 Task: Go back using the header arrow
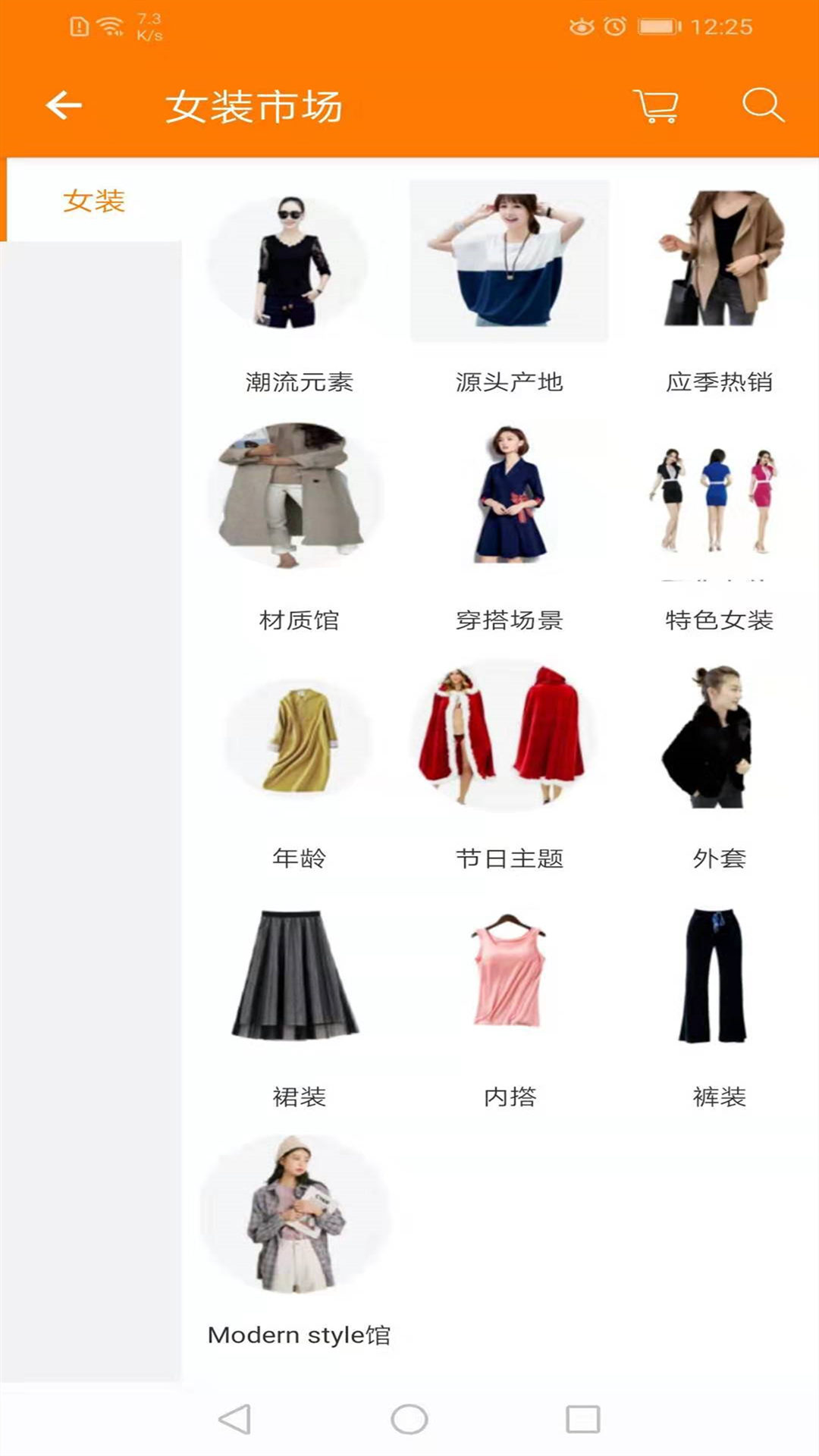tap(64, 105)
